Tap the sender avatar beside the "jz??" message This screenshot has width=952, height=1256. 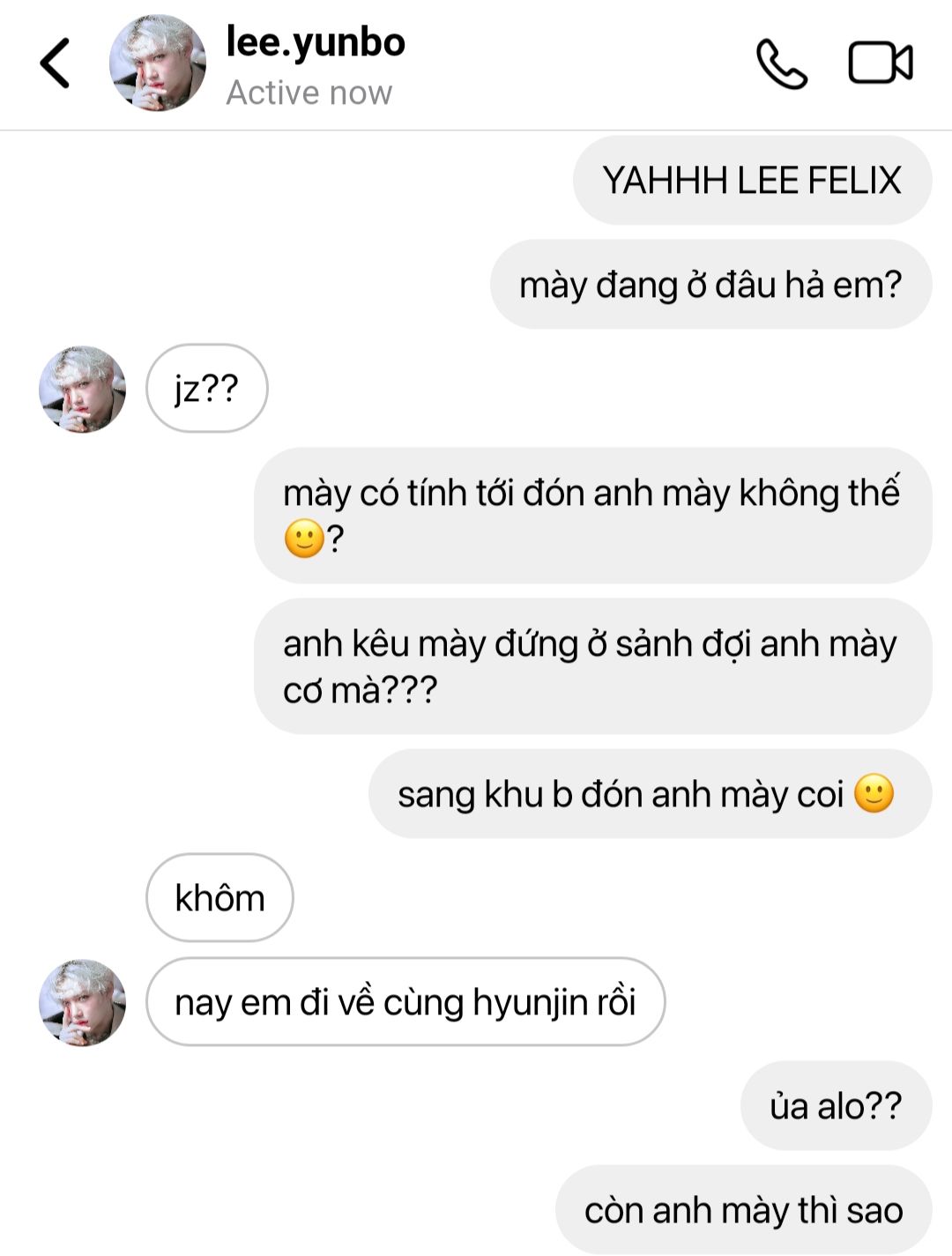pyautogui.click(x=83, y=389)
